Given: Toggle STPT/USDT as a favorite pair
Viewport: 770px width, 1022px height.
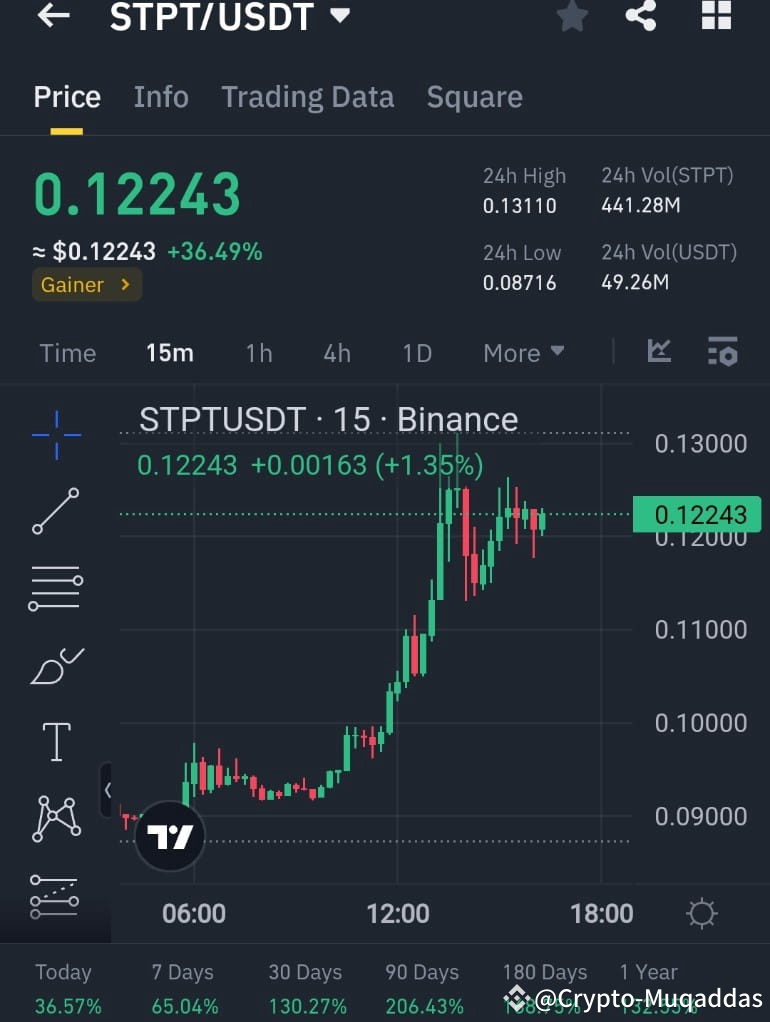Looking at the screenshot, I should (x=571, y=16).
